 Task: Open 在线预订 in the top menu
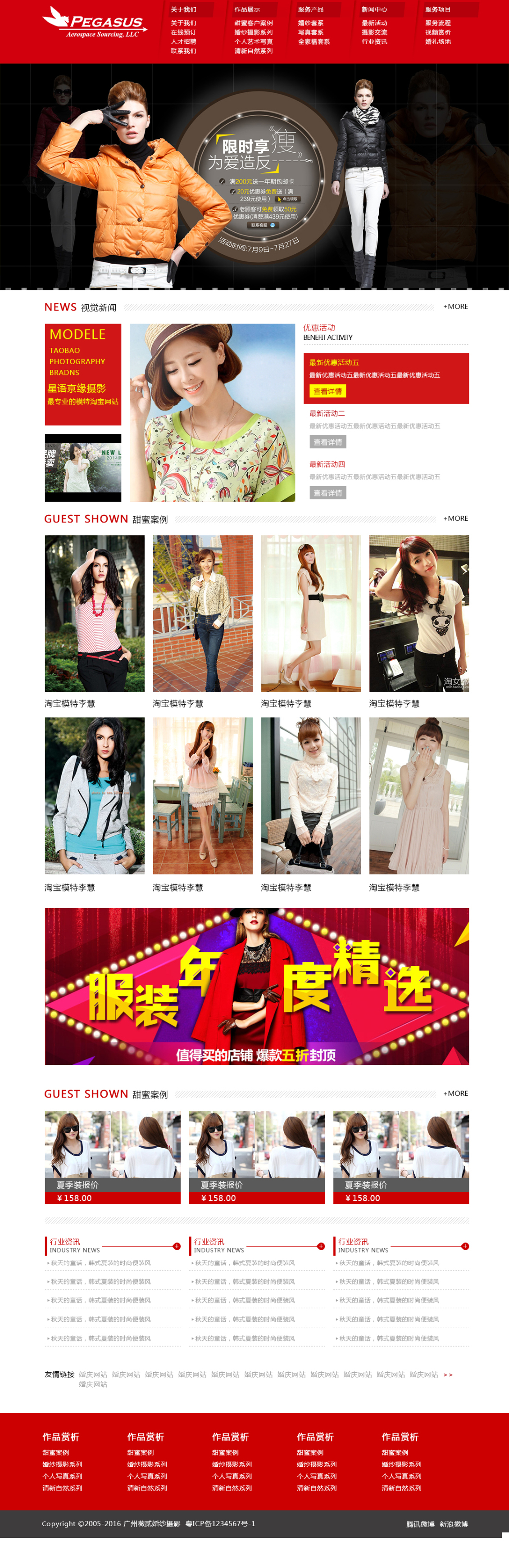tap(183, 32)
